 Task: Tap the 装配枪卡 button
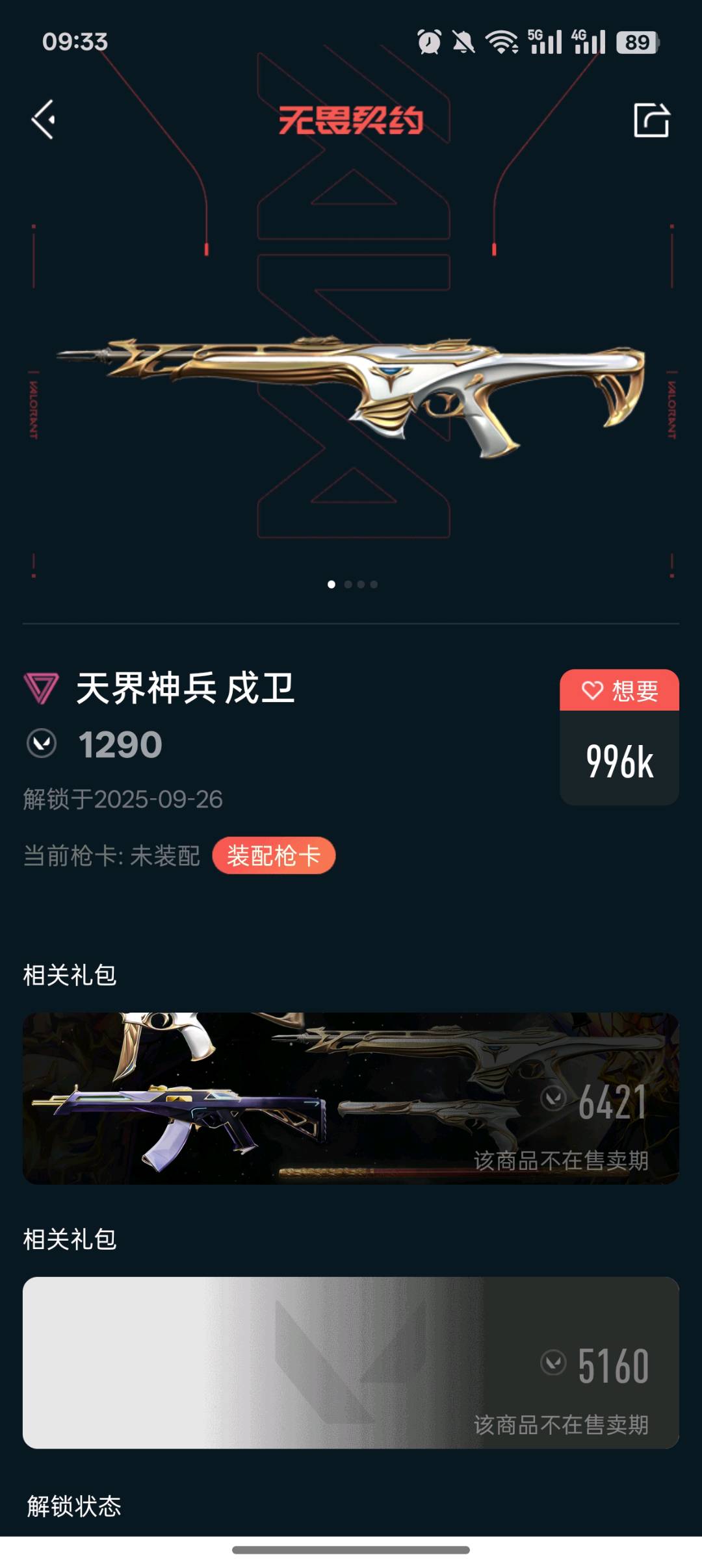click(x=274, y=855)
